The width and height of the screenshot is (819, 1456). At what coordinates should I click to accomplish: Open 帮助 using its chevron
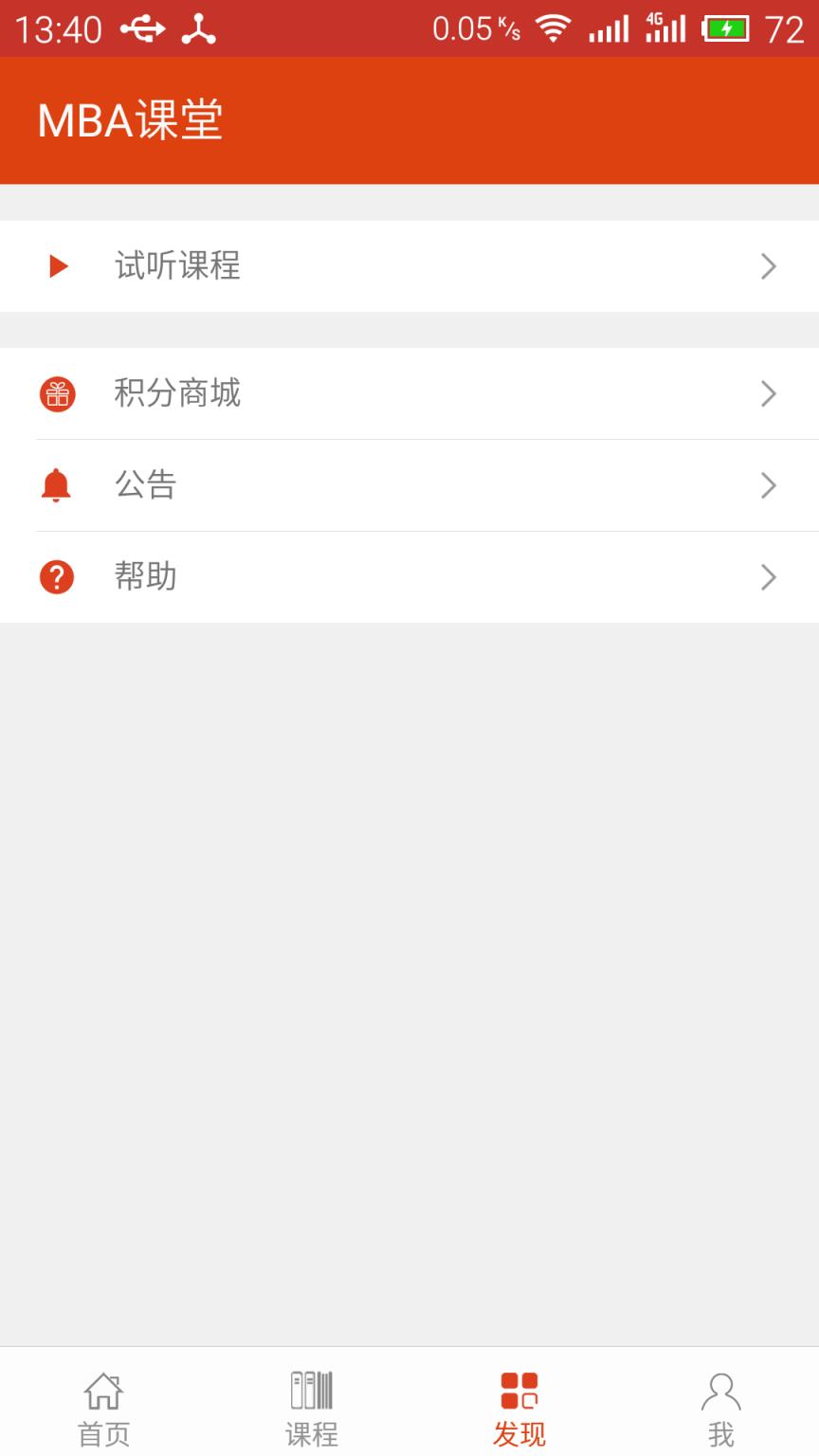[x=769, y=576]
